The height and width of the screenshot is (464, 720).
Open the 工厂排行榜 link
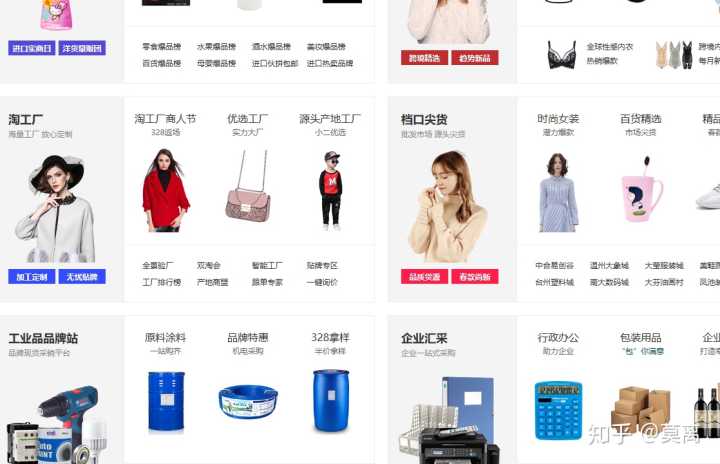(x=162, y=282)
